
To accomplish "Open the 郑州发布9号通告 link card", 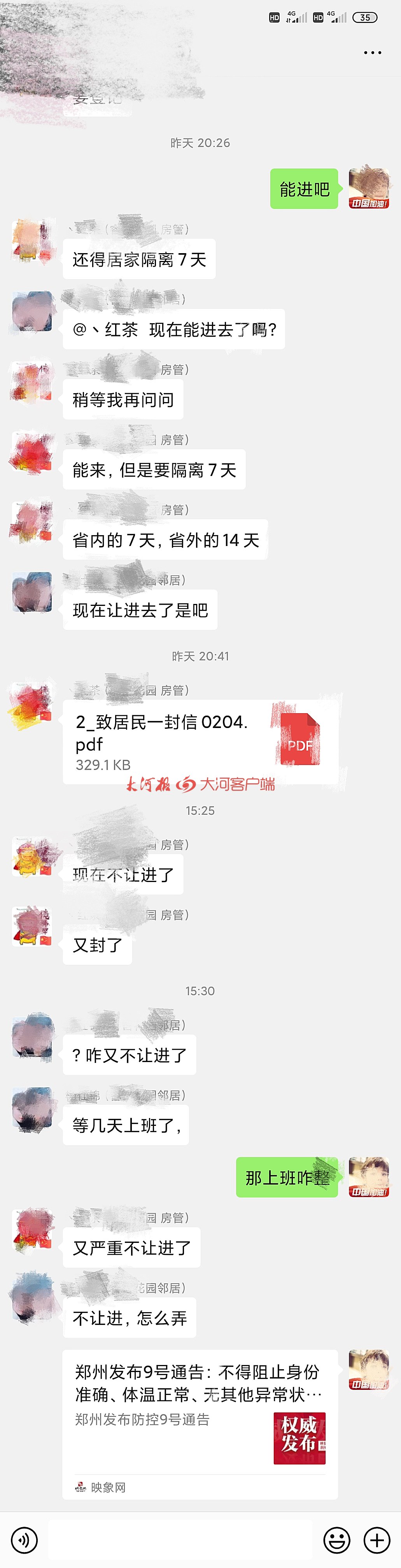I will click(200, 1424).
